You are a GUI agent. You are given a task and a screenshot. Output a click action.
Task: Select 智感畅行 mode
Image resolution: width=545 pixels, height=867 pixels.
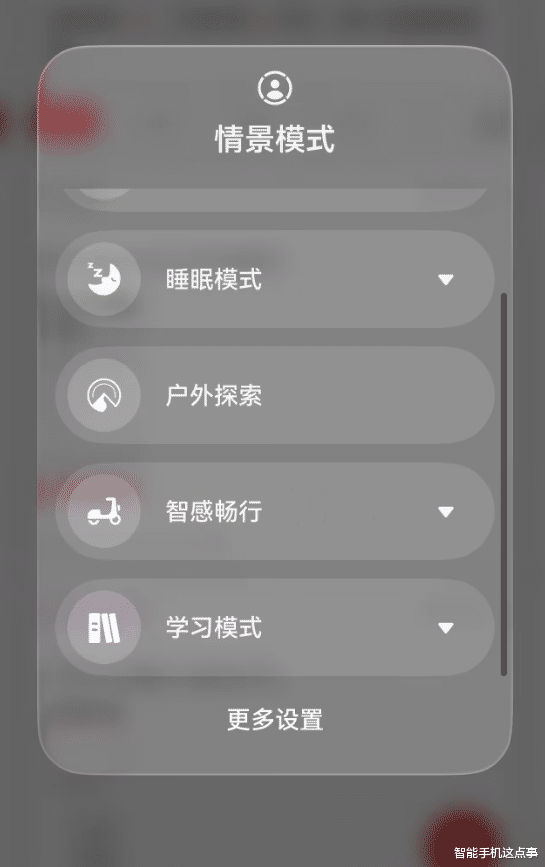[275, 511]
